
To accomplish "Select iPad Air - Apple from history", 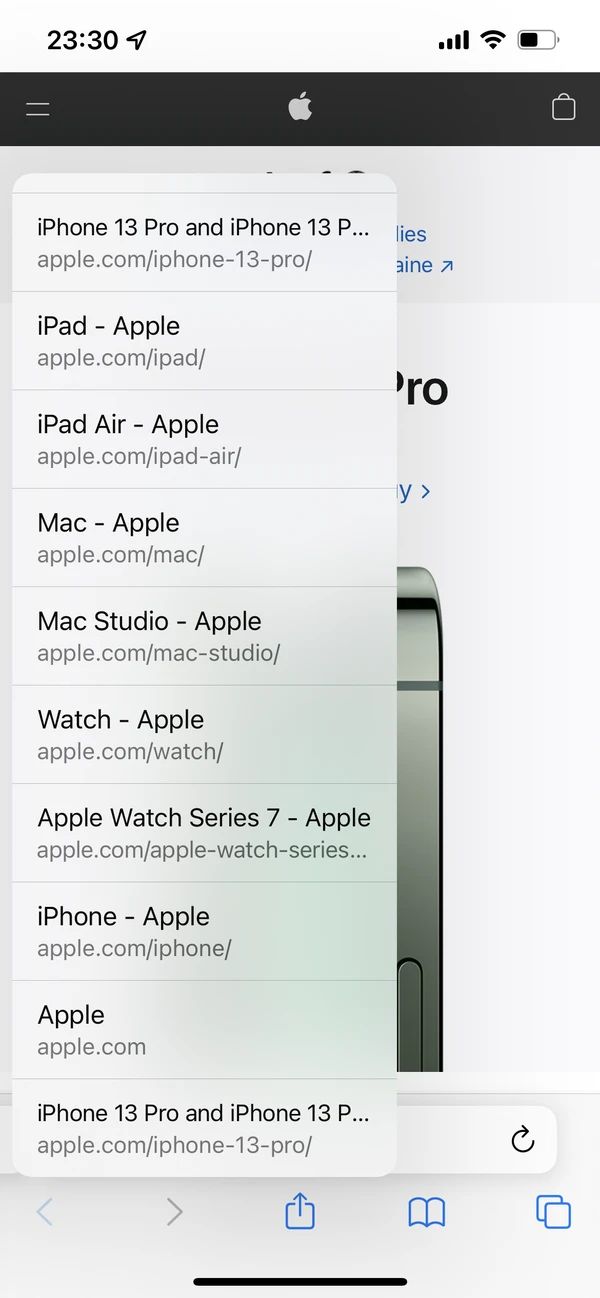I will coord(204,439).
